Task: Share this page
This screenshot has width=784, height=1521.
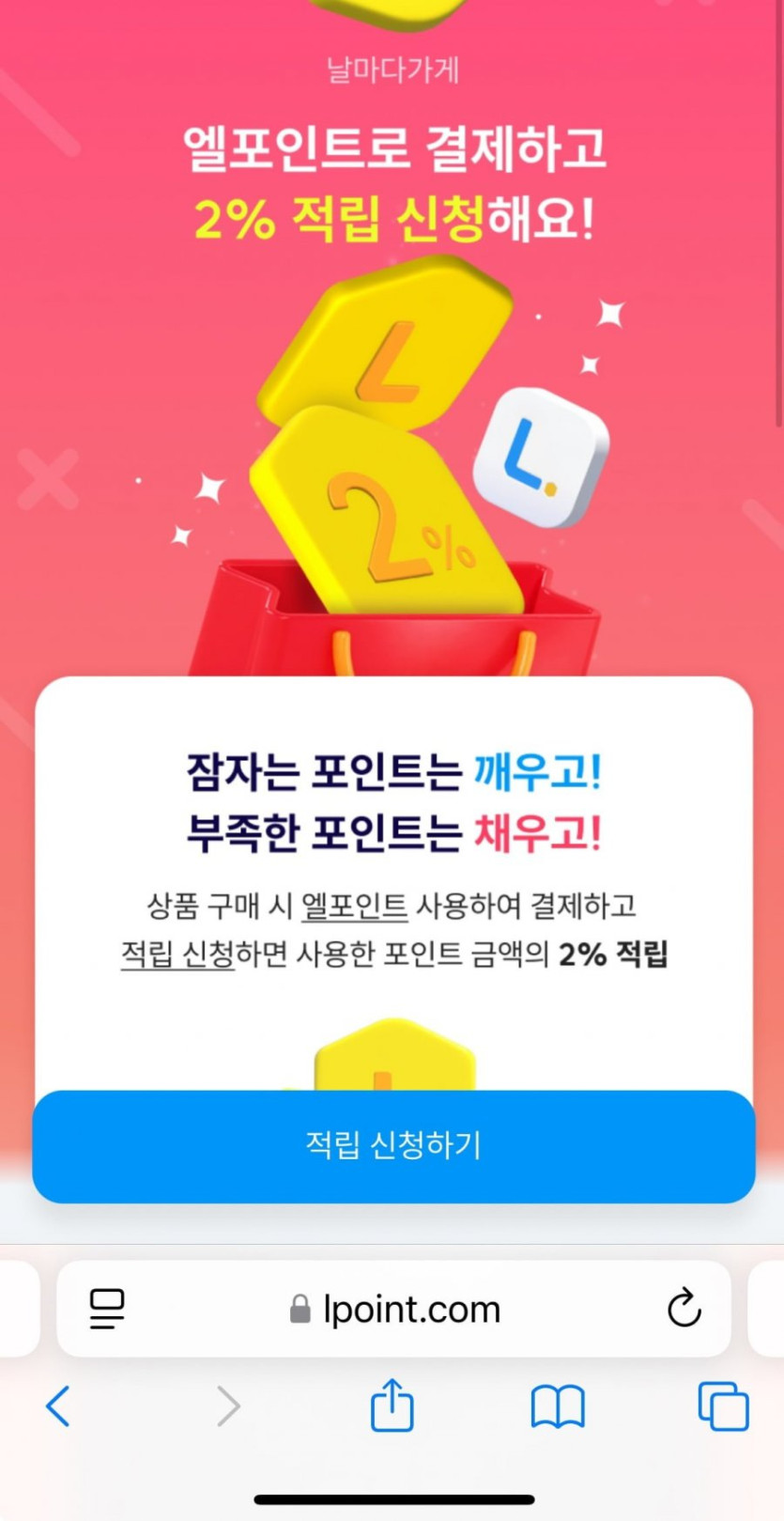Action: coord(392,1406)
